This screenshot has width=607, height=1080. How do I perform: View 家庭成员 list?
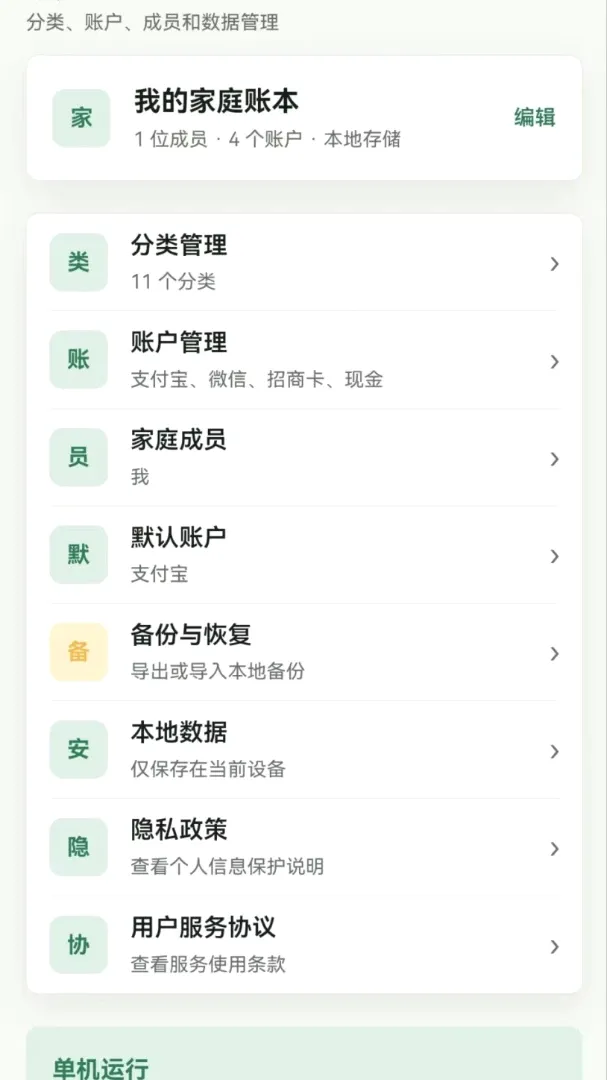click(x=304, y=457)
